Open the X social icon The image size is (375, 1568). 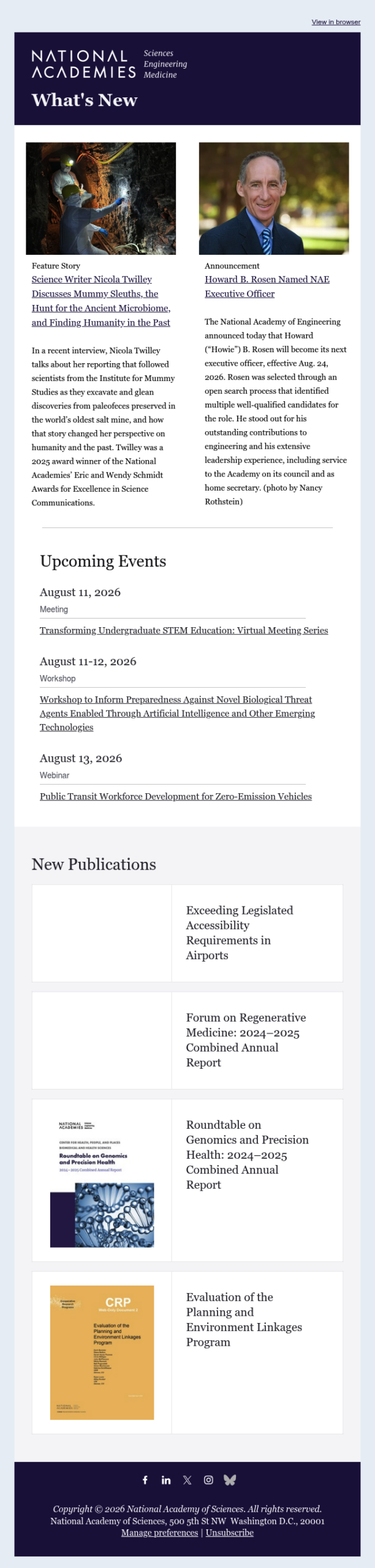click(x=187, y=1480)
